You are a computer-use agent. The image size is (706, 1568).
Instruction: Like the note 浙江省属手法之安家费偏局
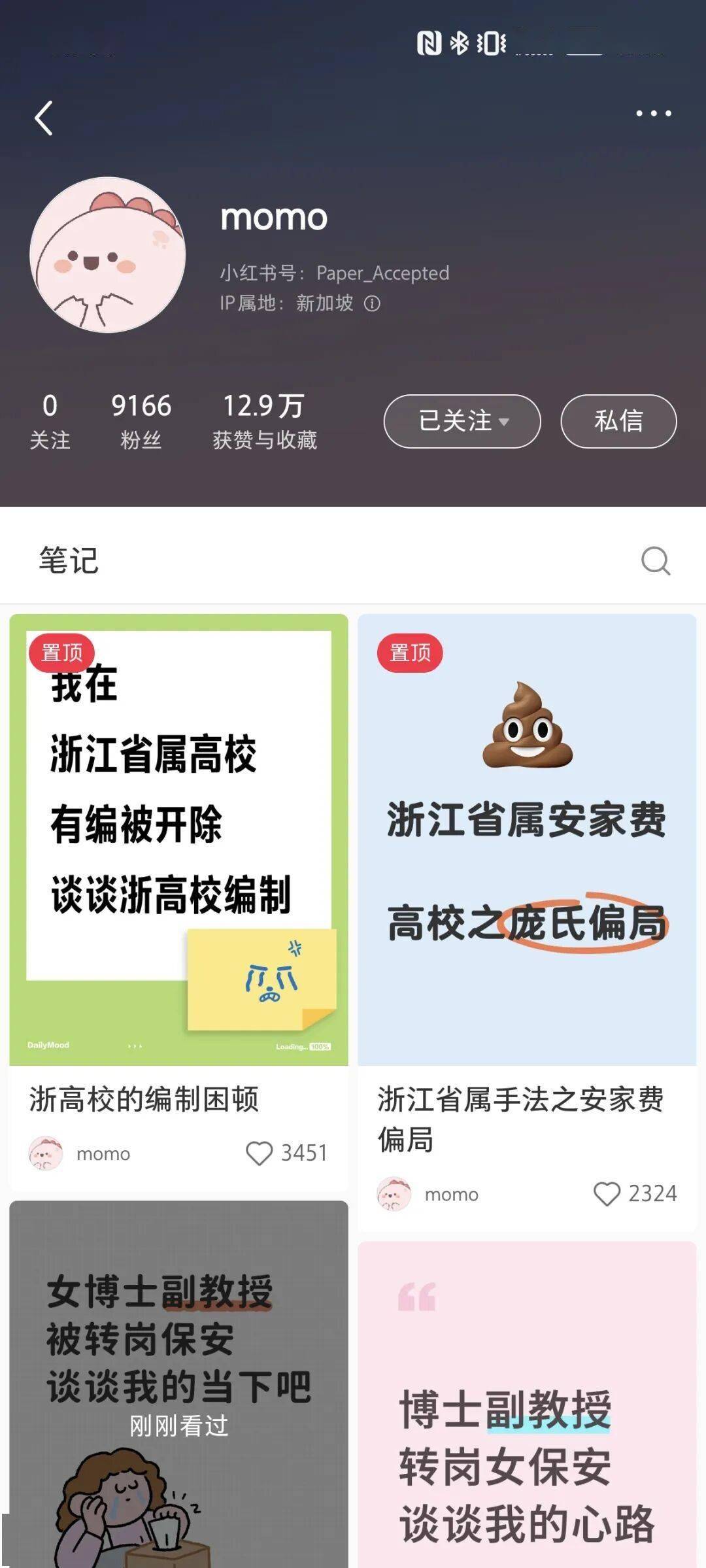point(607,1194)
